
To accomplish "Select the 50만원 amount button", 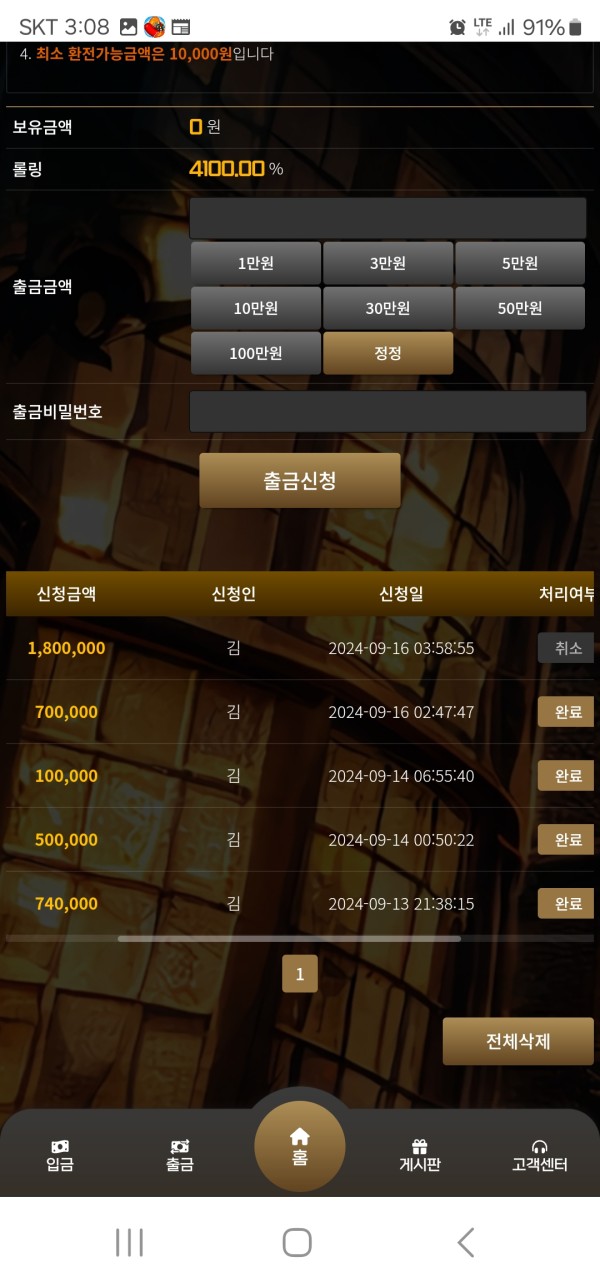I will tap(519, 308).
